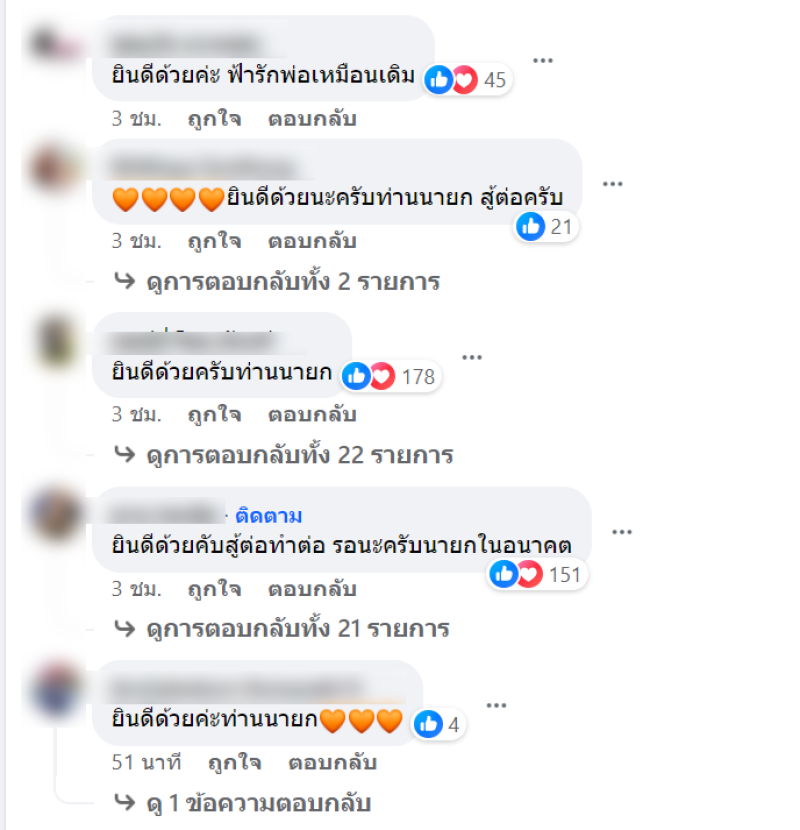Screen dimensions: 800x830
Task: Like the comment posted 51 นาที ago
Action: 235,762
